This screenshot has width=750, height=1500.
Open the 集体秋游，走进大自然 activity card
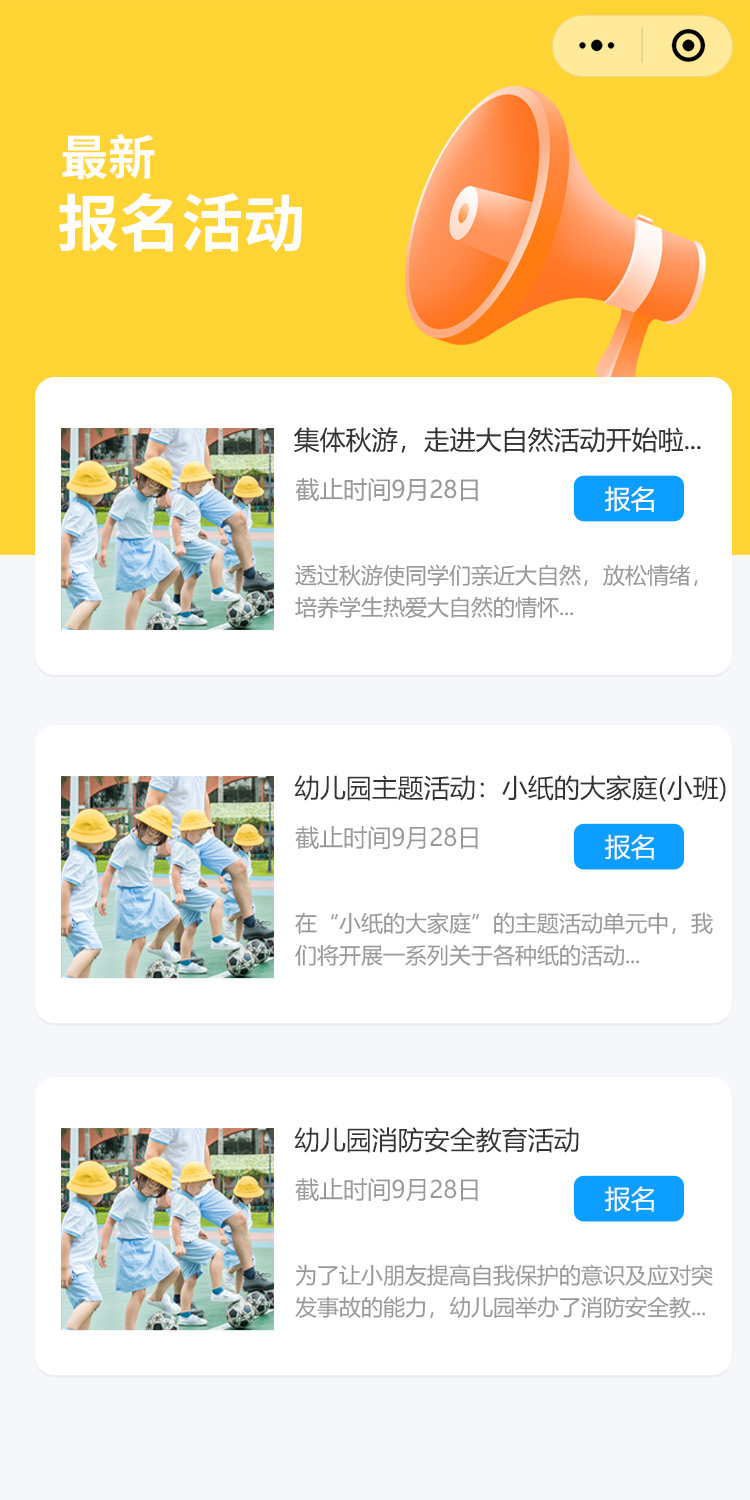[x=497, y=441]
